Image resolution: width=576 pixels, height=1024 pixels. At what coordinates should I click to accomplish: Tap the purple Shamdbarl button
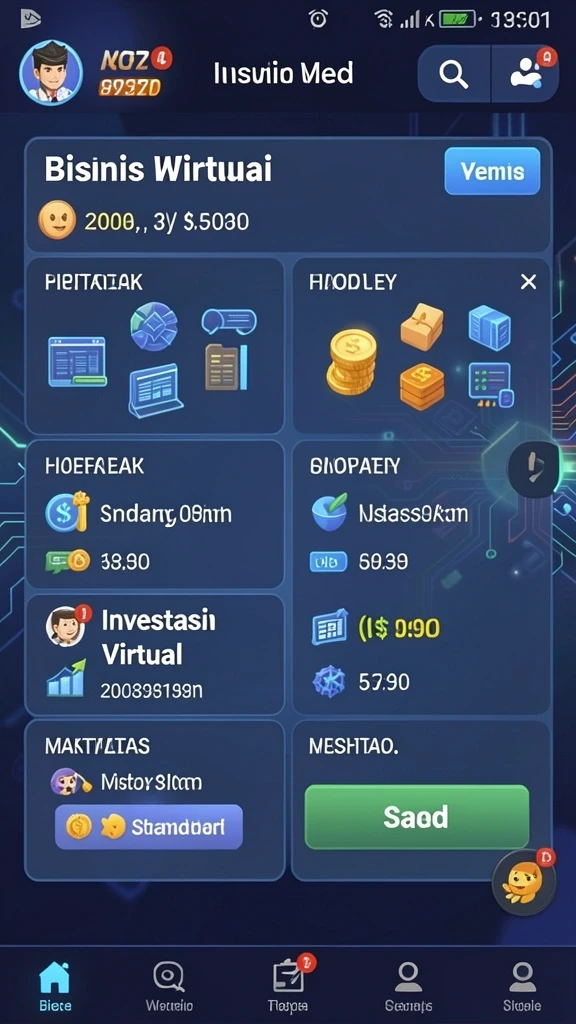pos(149,827)
